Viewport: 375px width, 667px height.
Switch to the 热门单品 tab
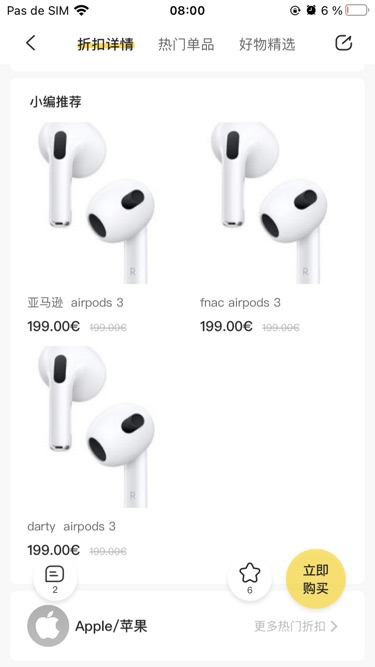pos(186,44)
